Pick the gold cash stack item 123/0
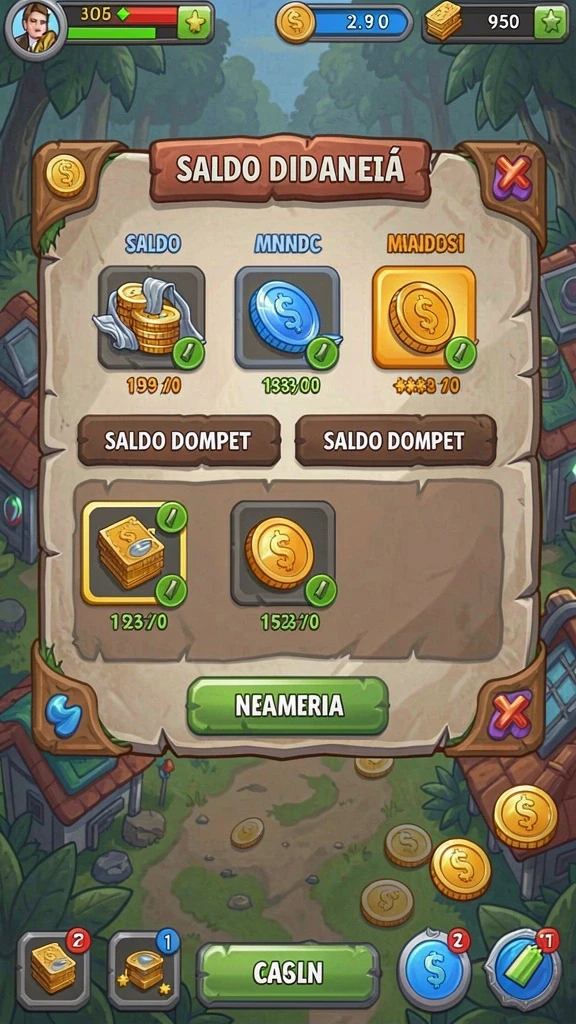Screen dimensions: 576x1024 pos(134,554)
